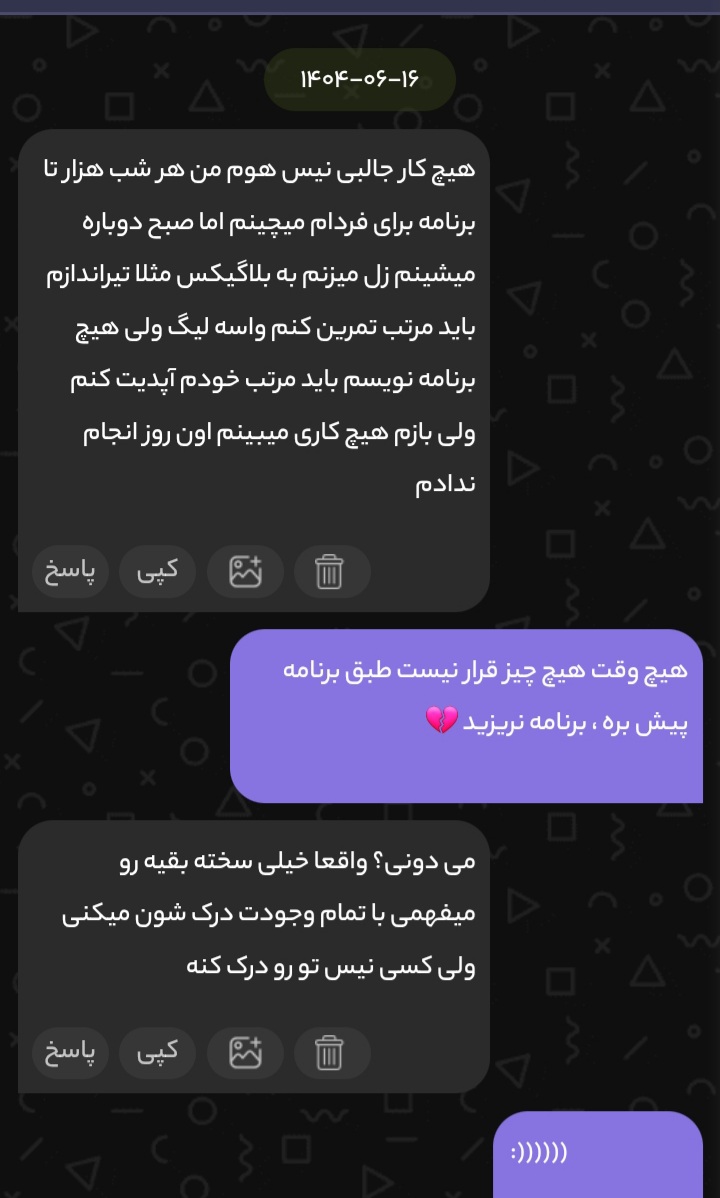Save the هیچ کار جالبی message as image
The image size is (720, 1198).
[245, 571]
